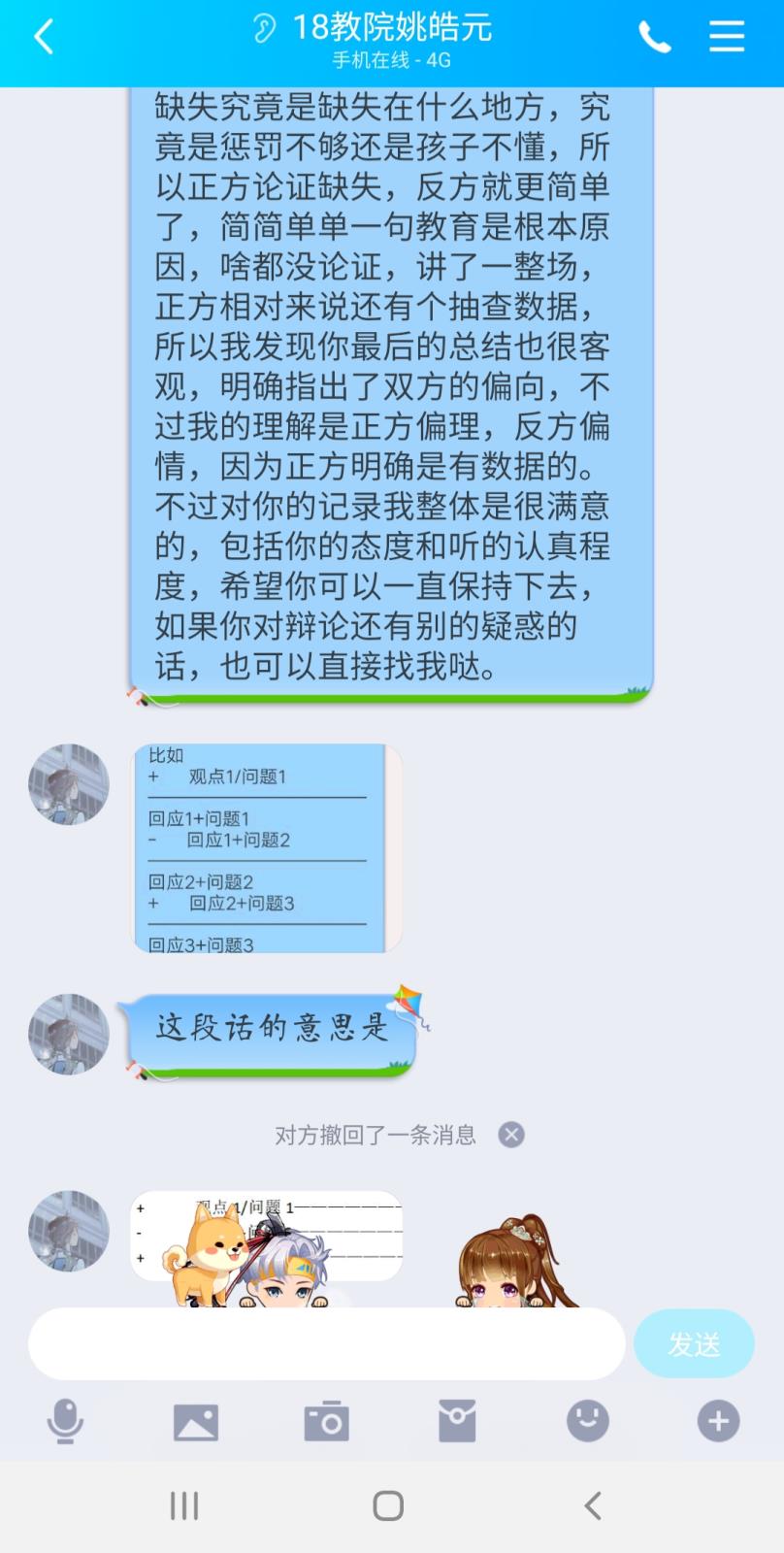Open the emoji panel
The height and width of the screenshot is (1553, 784).
[588, 1422]
